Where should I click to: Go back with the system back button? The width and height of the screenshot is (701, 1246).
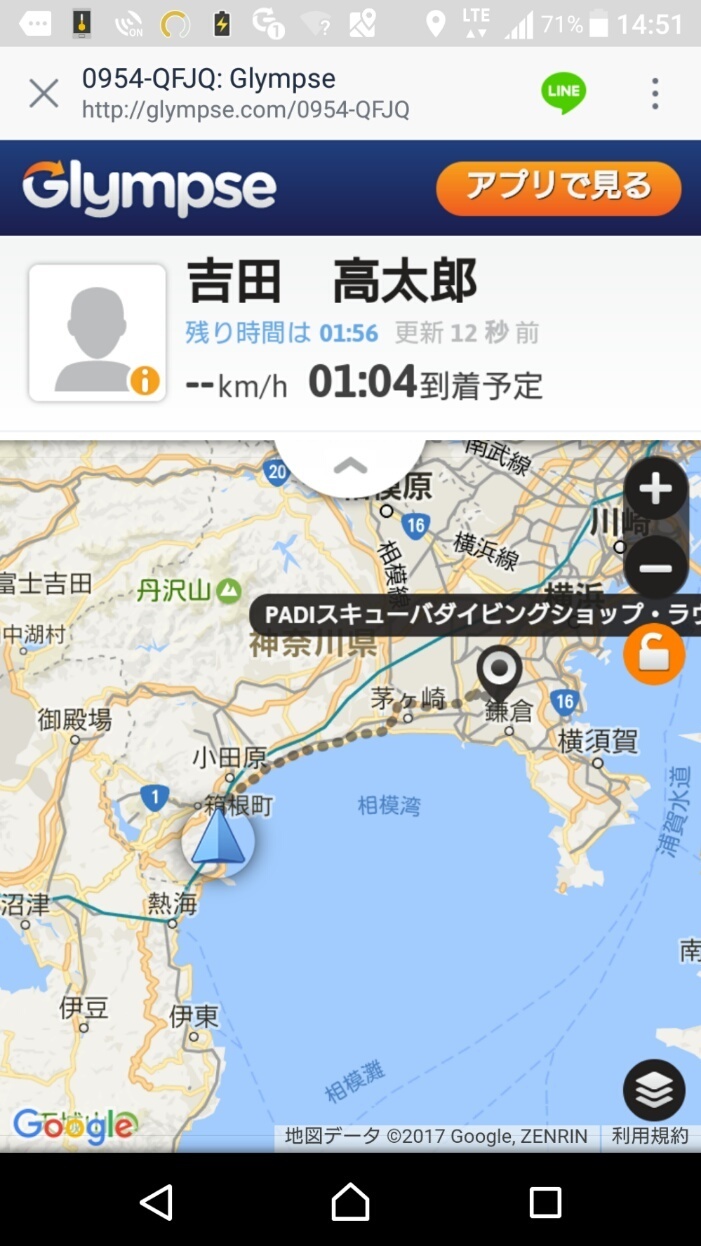pyautogui.click(x=156, y=1202)
